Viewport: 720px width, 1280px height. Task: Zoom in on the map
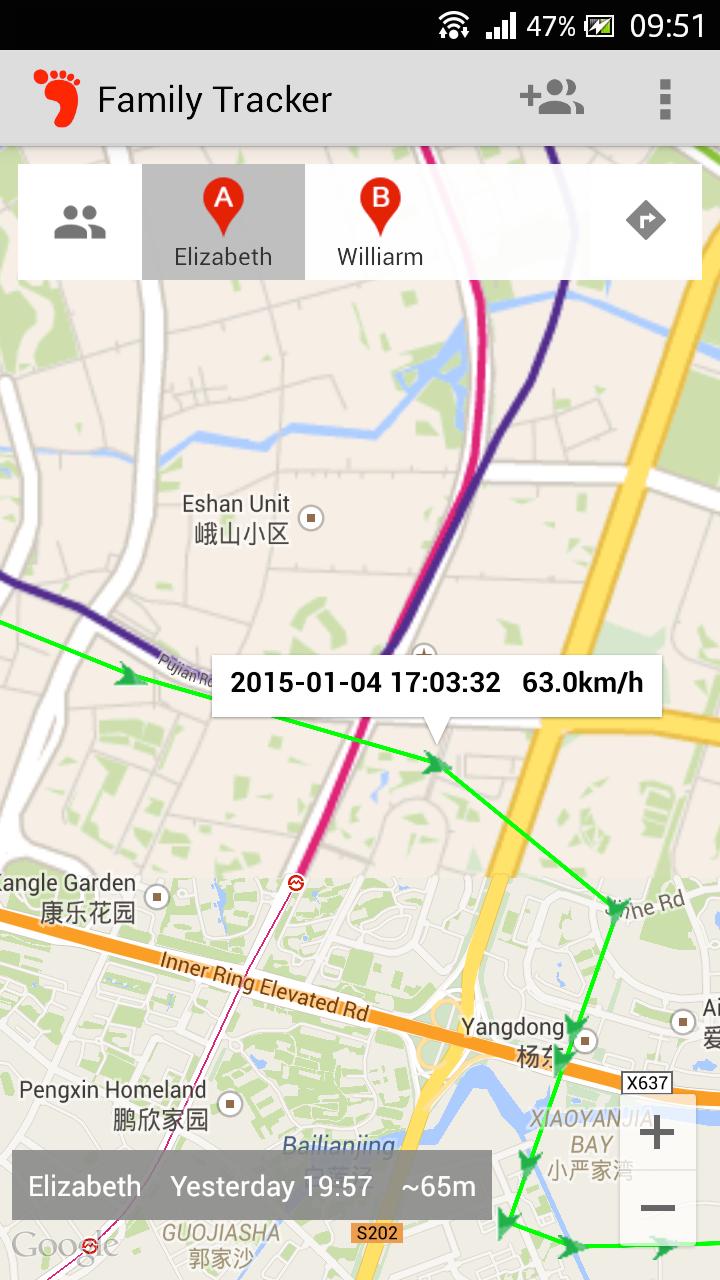(x=657, y=1133)
